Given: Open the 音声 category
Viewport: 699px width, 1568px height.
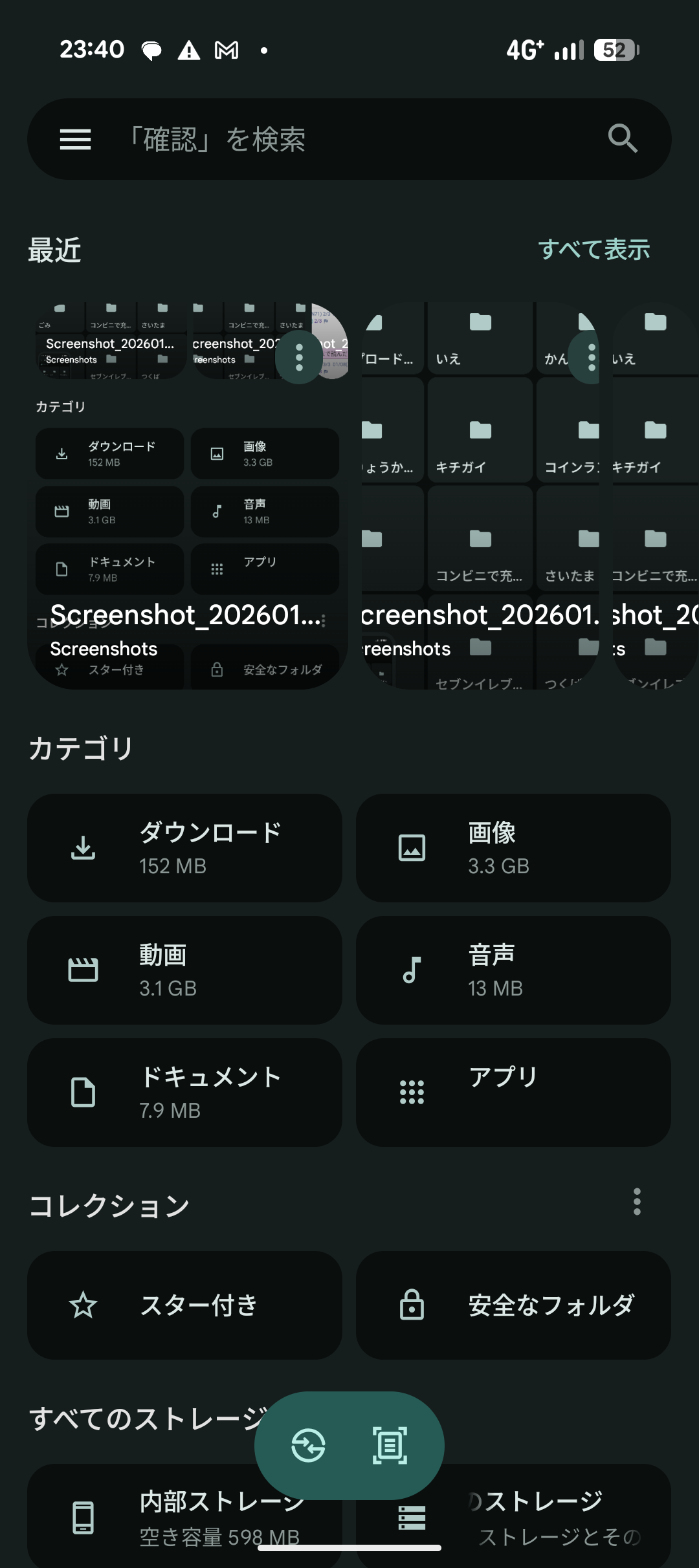Looking at the screenshot, I should click(x=513, y=970).
